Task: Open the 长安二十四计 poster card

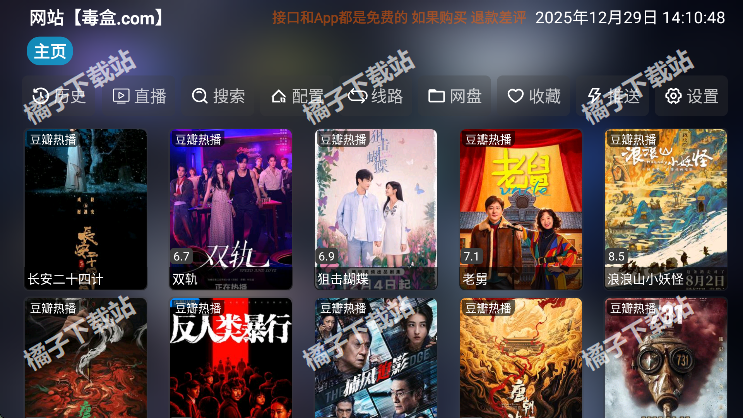Action: click(x=86, y=210)
